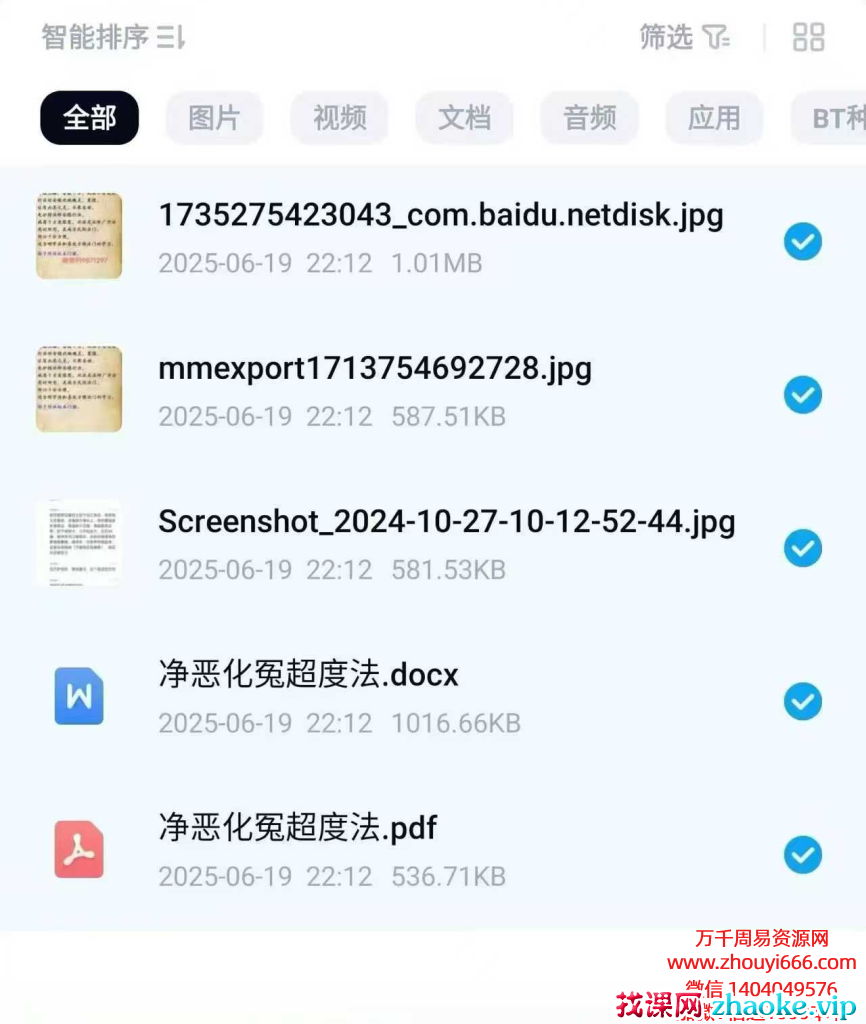Open 净恶化冤超度法.pdf file
The height and width of the screenshot is (1024, 866).
click(x=297, y=828)
